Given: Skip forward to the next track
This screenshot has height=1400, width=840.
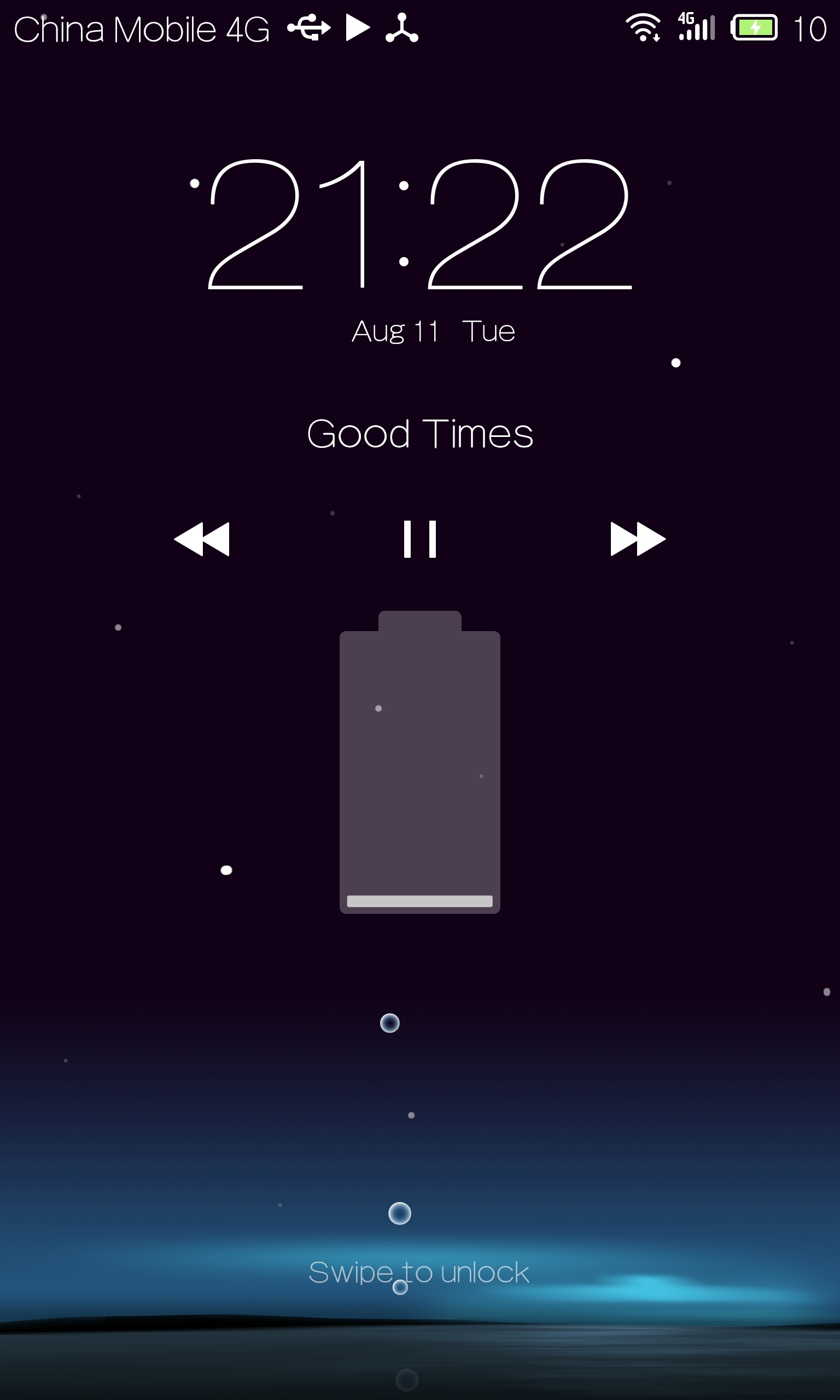Looking at the screenshot, I should pyautogui.click(x=638, y=539).
